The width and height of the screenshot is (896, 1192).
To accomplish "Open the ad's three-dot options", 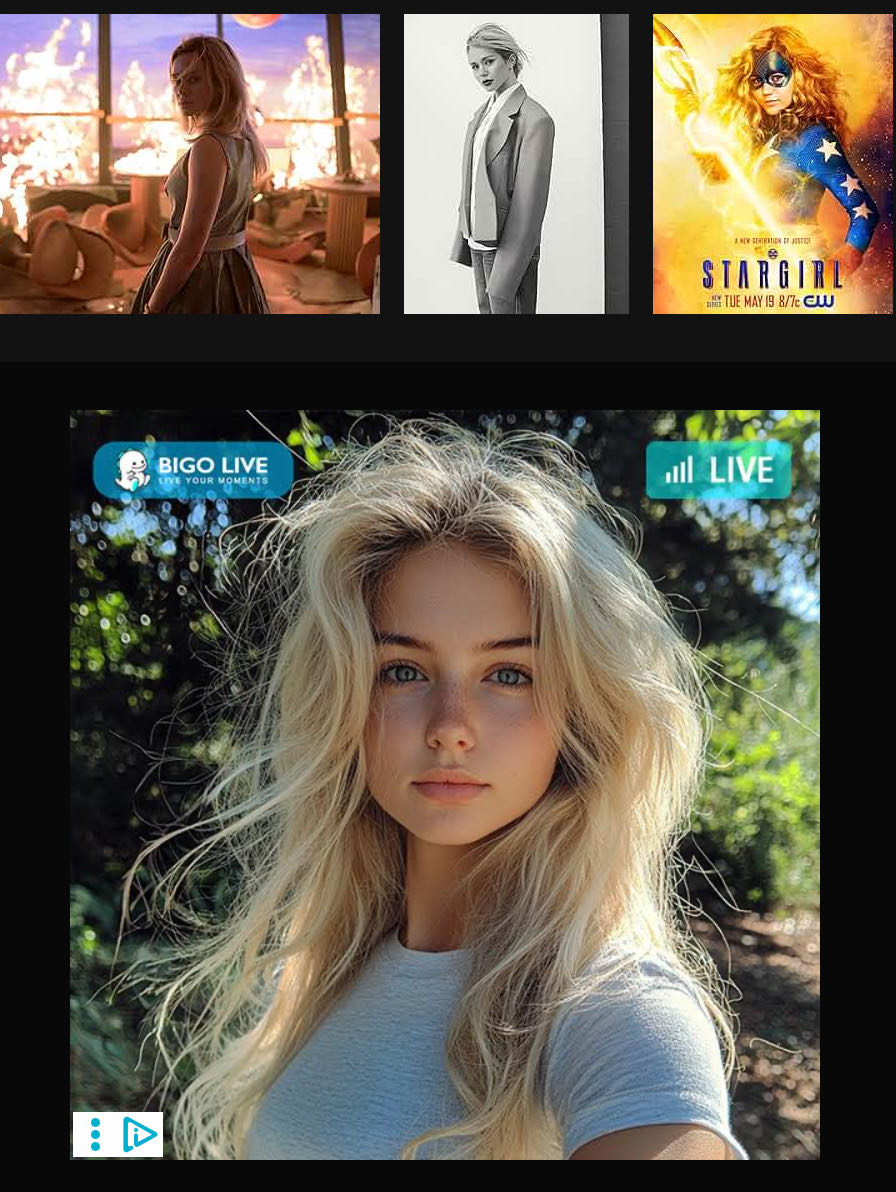I will (96, 1134).
